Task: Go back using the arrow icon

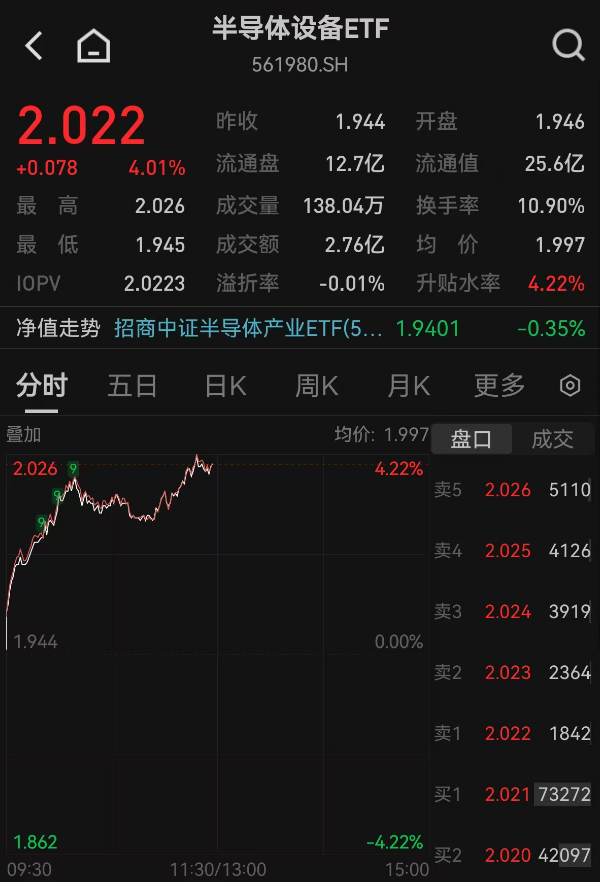Action: click(x=34, y=46)
